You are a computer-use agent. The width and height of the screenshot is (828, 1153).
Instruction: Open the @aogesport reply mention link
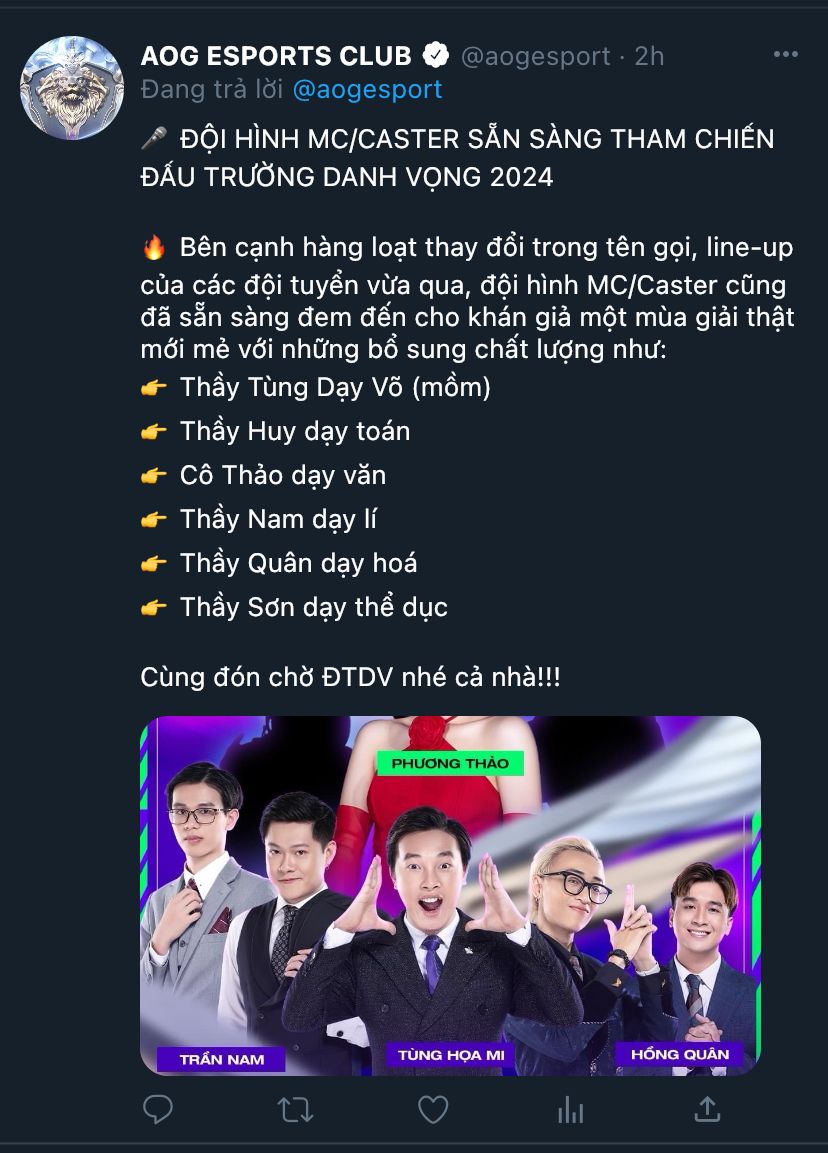coord(367,89)
